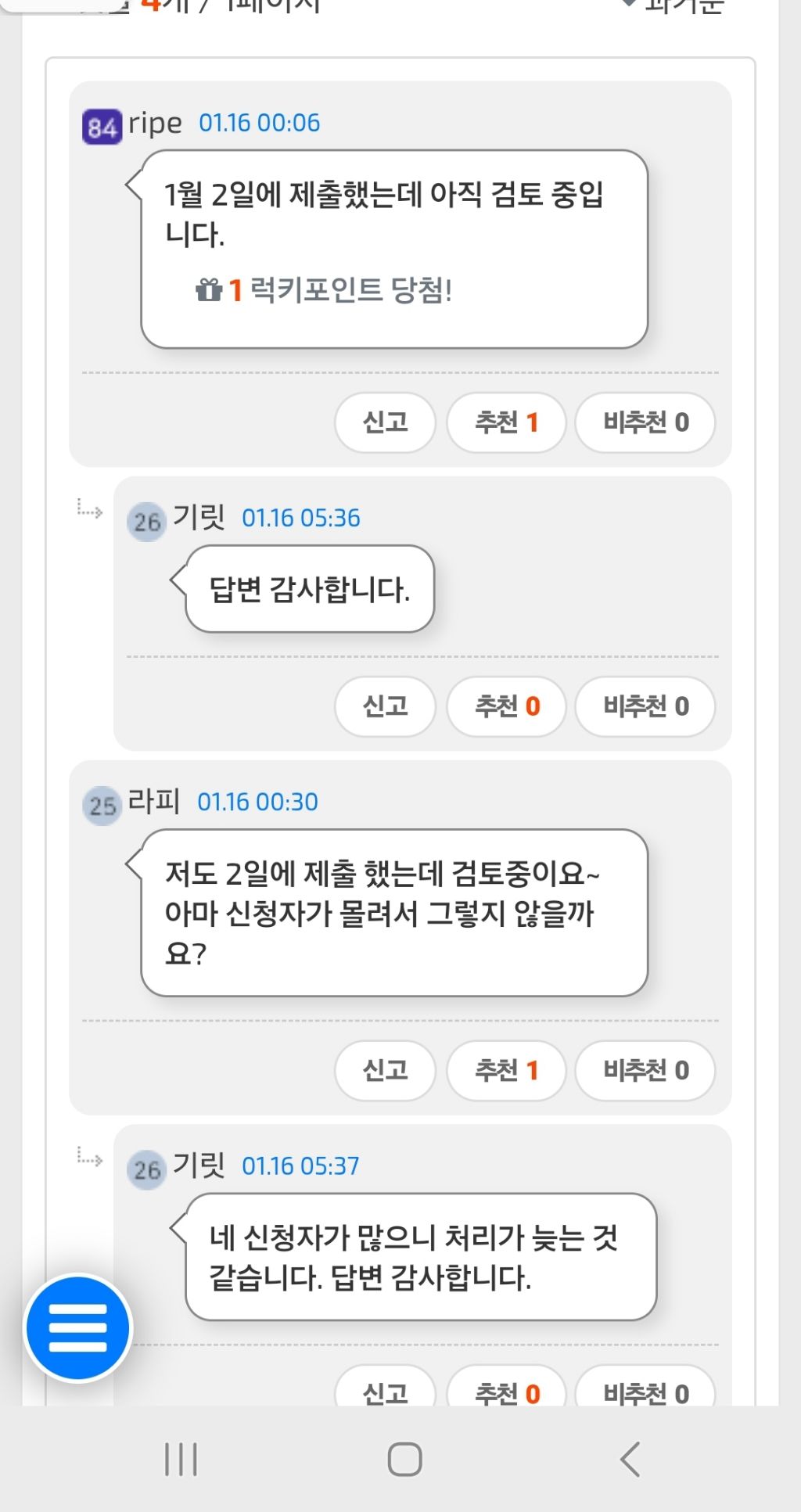
Task: Tap the Android back navigation icon
Action: [630, 1457]
